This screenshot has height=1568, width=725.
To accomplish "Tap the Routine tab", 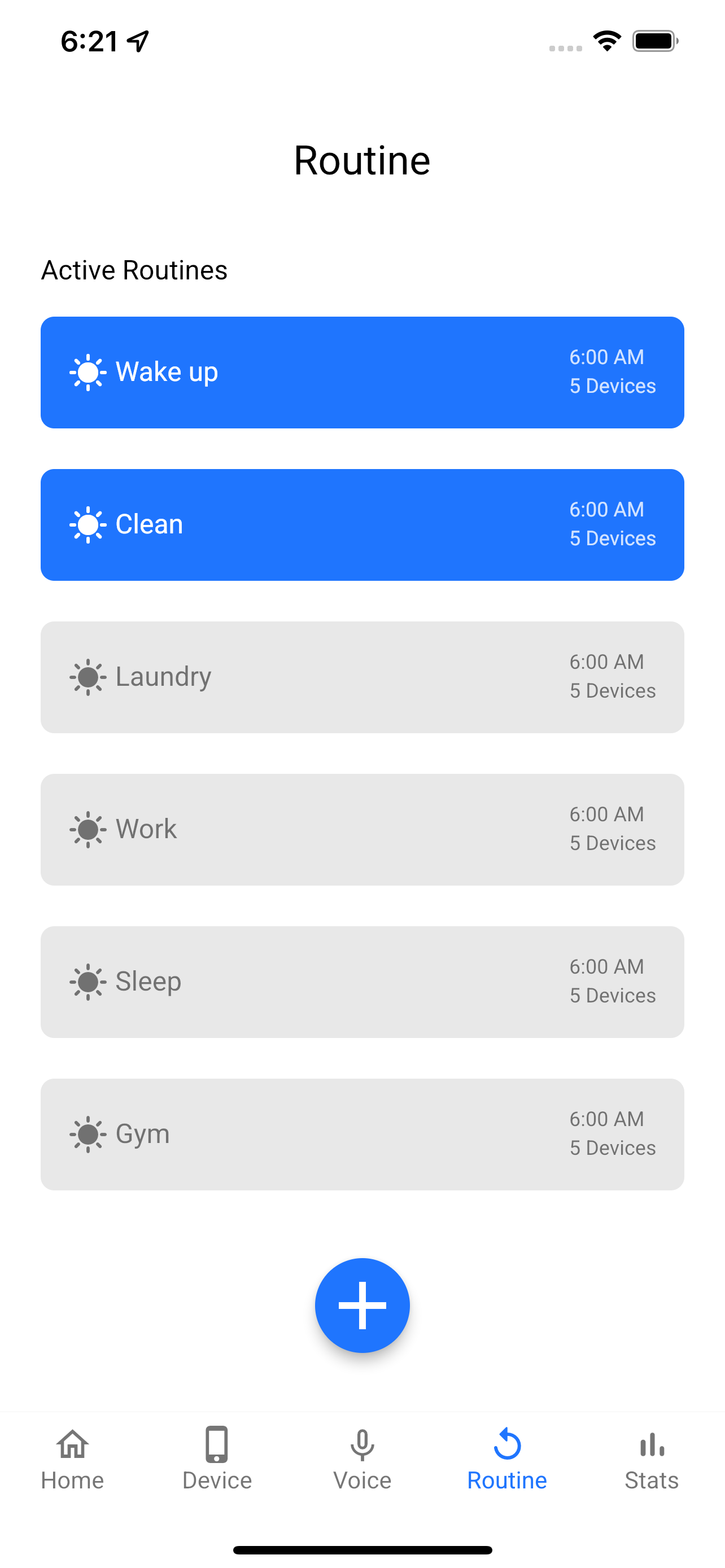I will tap(507, 1460).
